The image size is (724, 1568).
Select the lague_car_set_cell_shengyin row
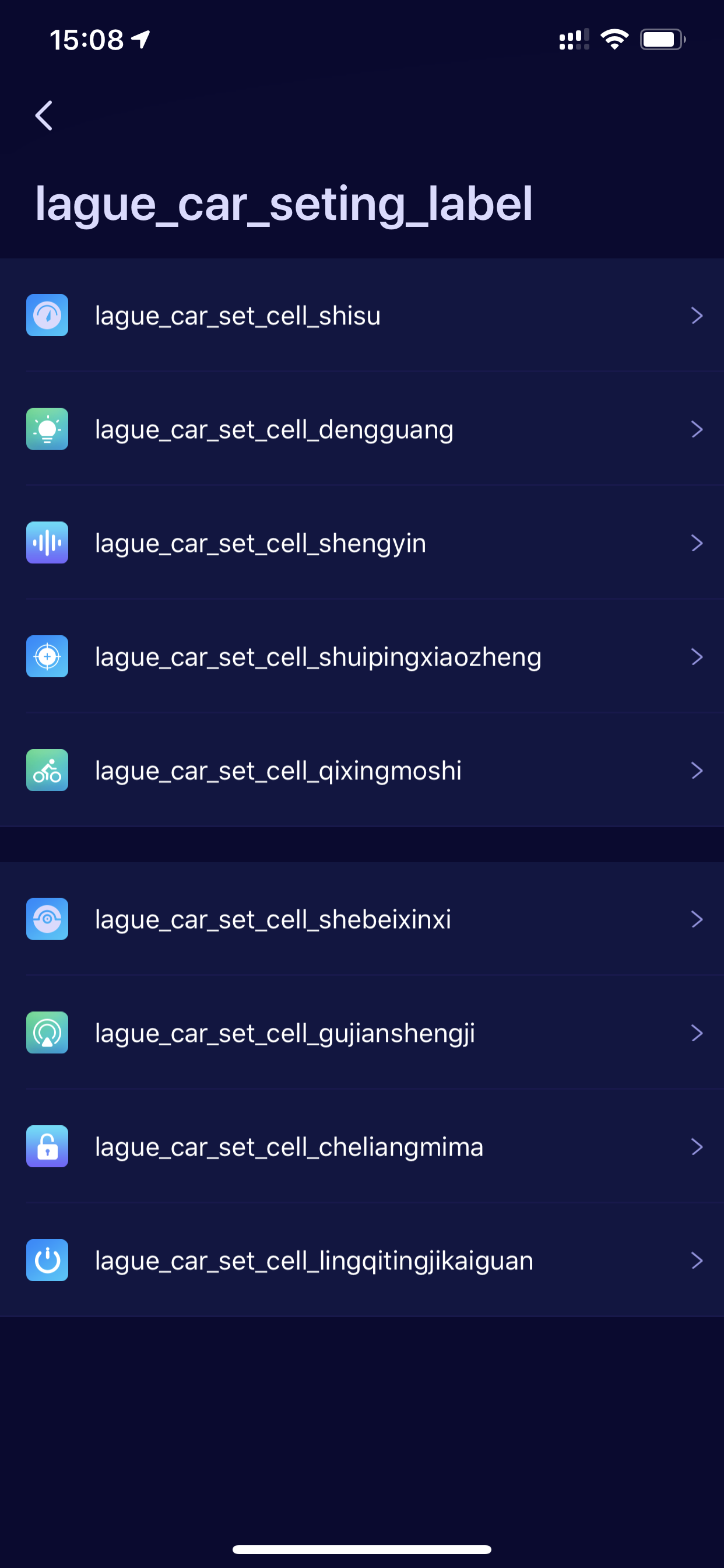[x=362, y=543]
